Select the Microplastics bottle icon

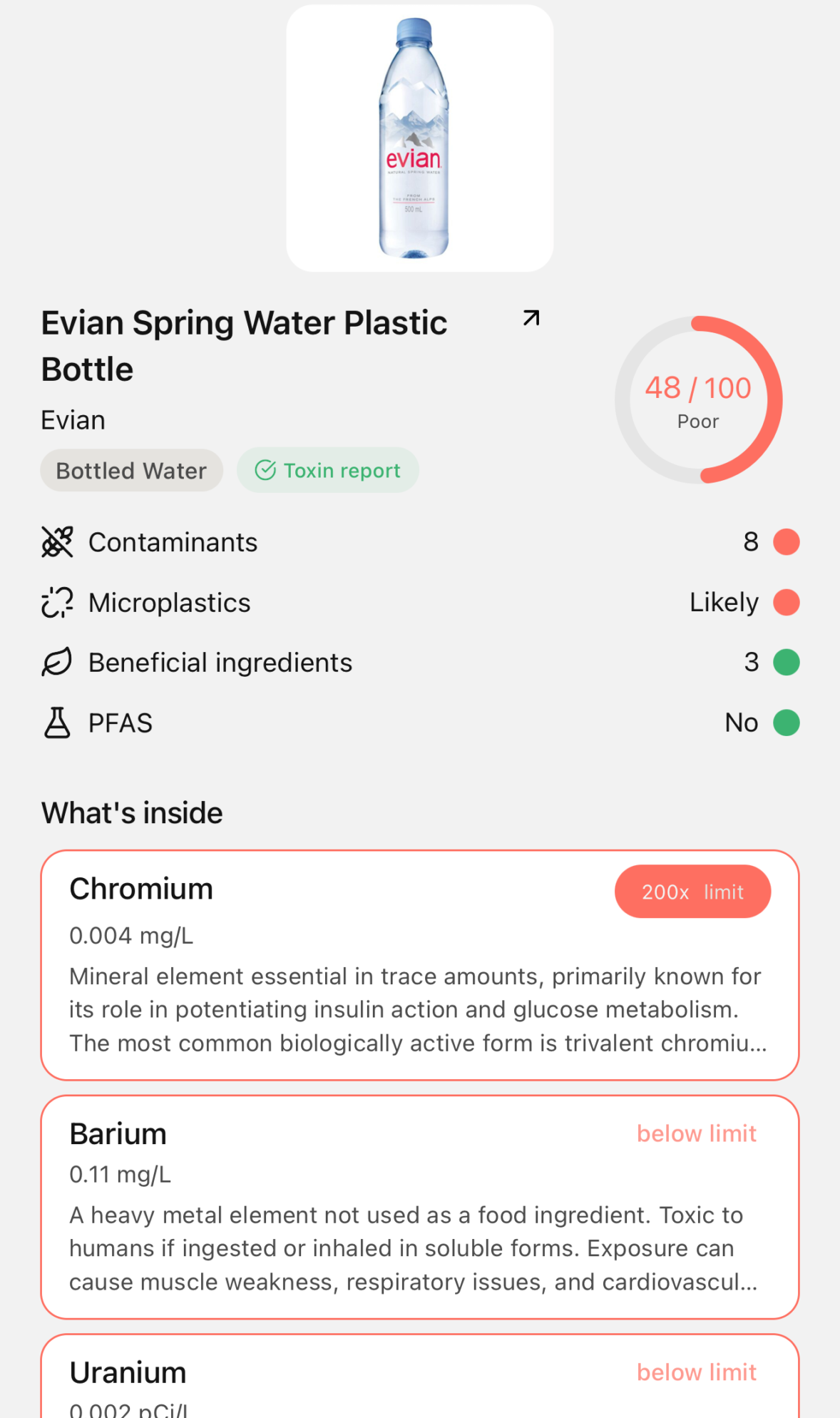click(x=58, y=602)
